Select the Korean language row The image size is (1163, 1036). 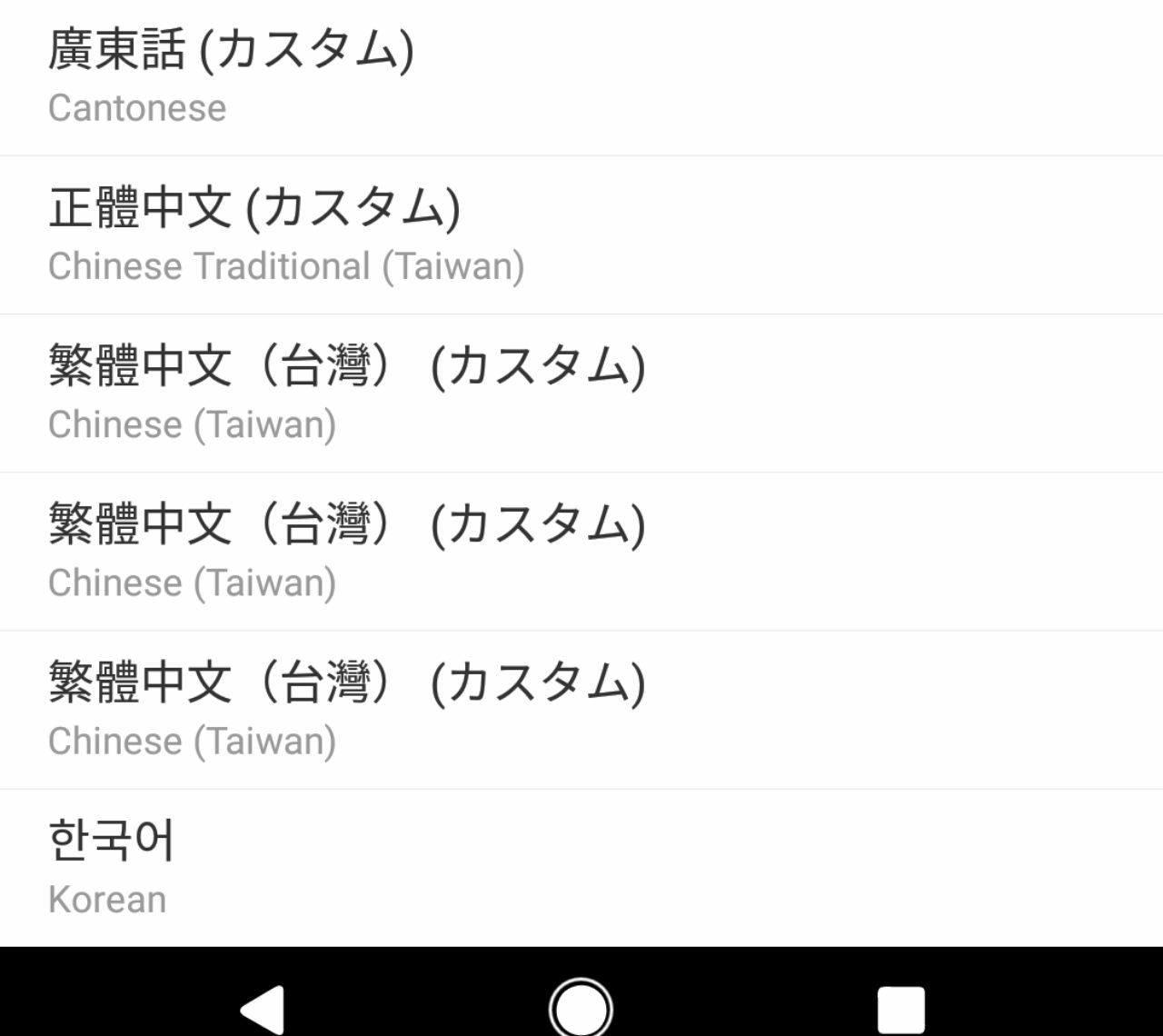coord(581,868)
